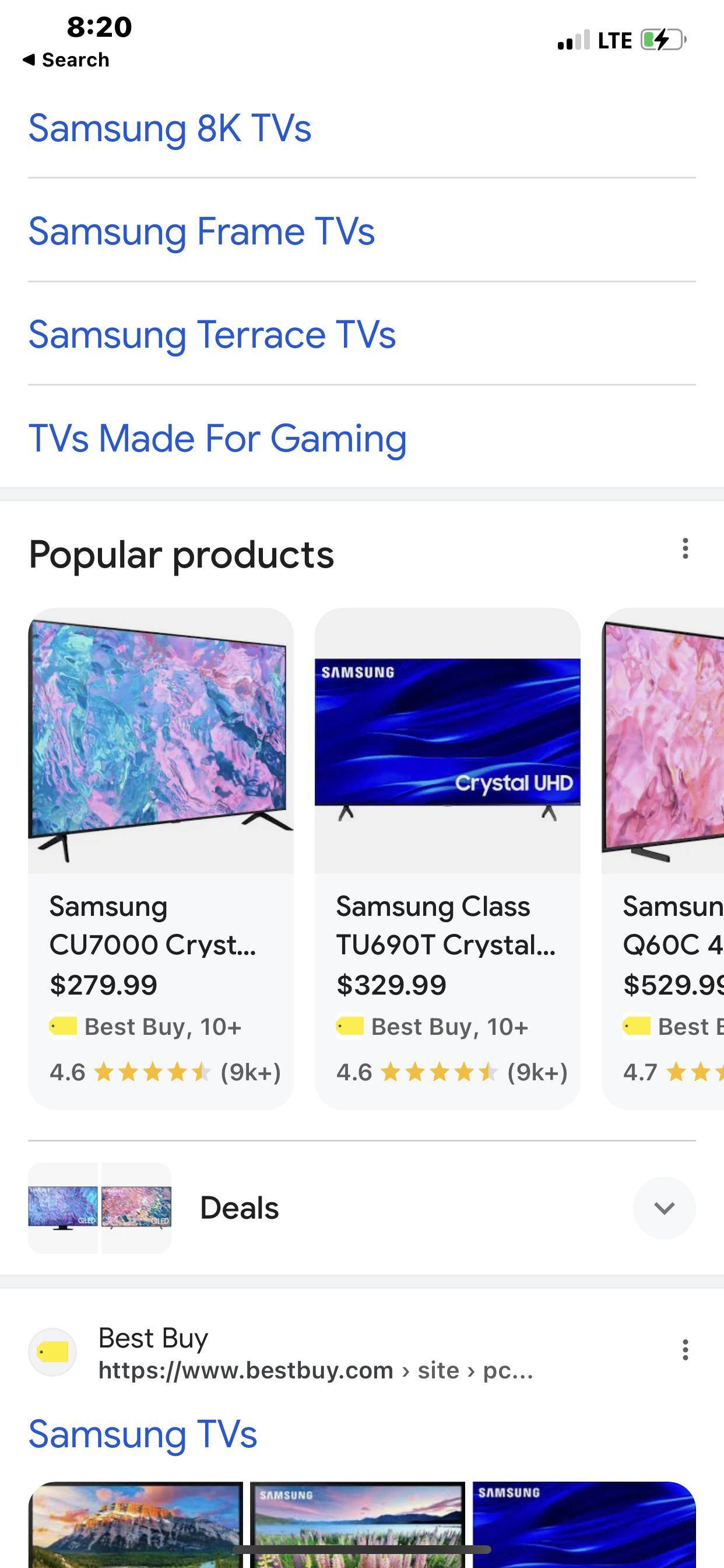Screen dimensions: 724x1568
Task: Open the Best Buy result's overflow menu
Action: pos(685,1350)
